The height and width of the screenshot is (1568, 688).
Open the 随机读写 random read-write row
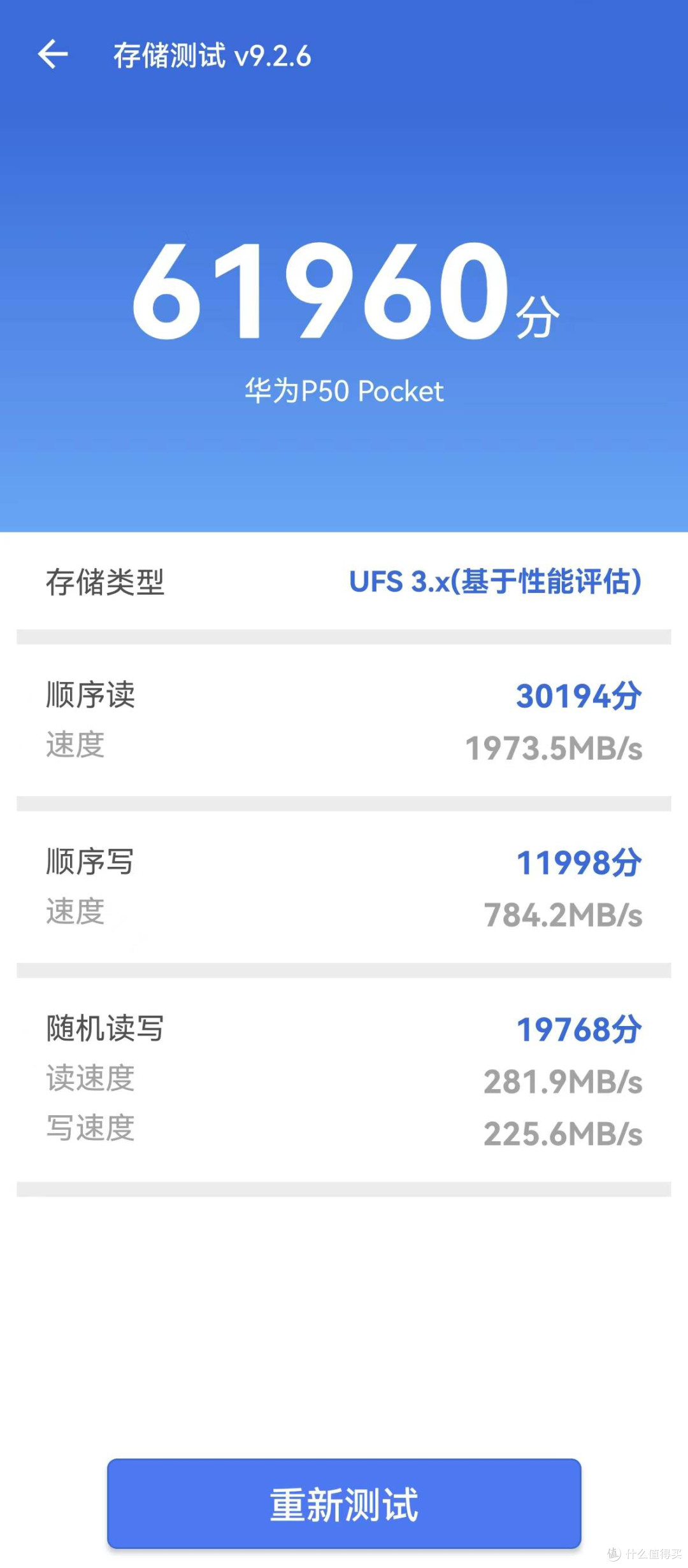point(105,1028)
